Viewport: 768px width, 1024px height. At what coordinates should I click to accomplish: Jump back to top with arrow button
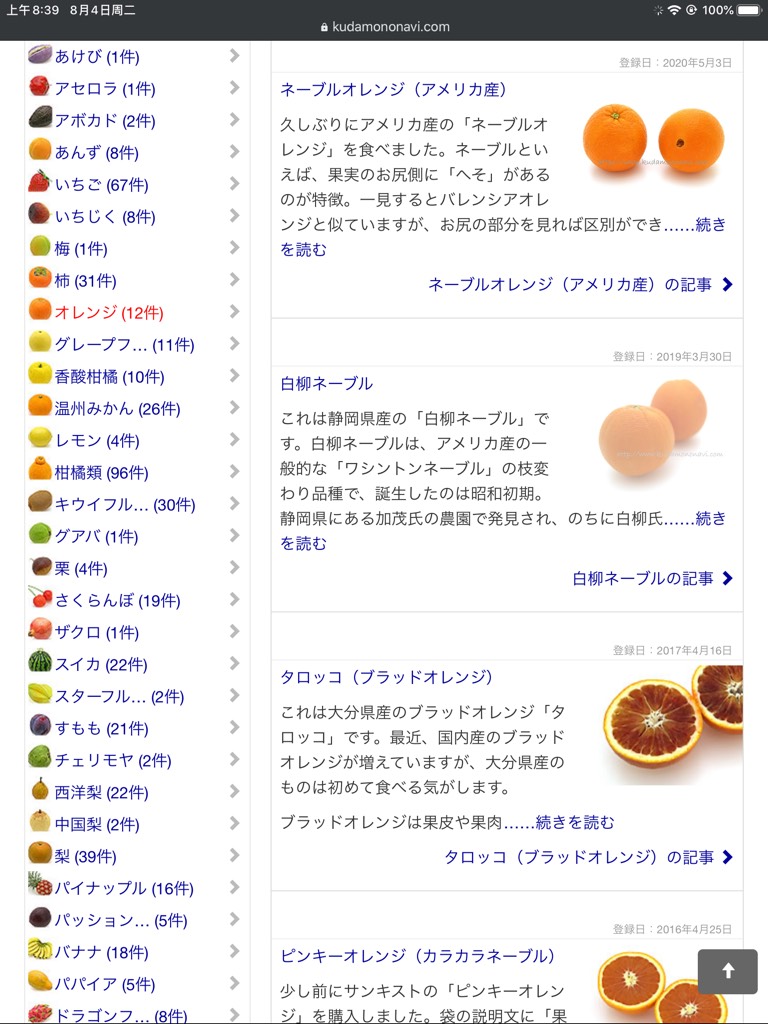(x=727, y=971)
